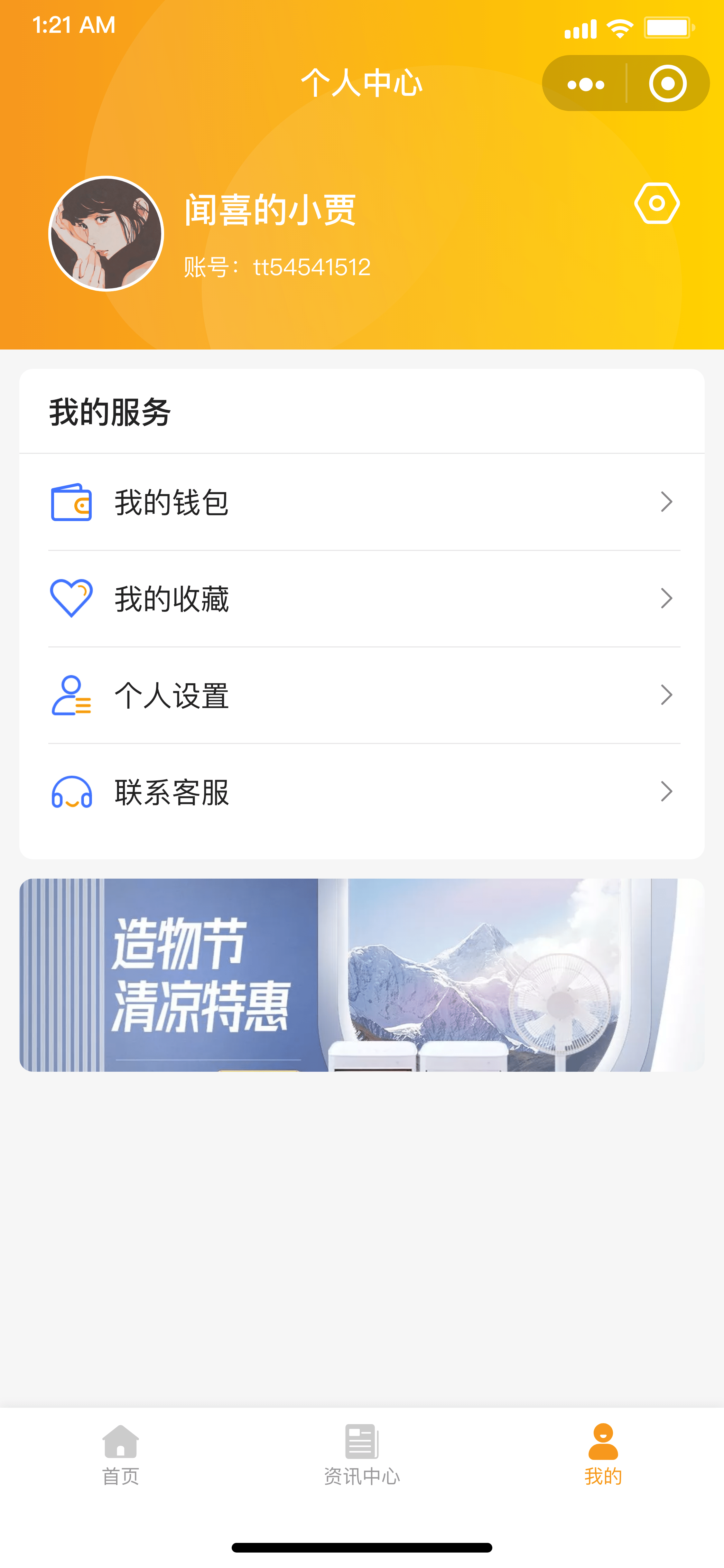Close the mini program via circle button
This screenshot has width=724, height=1568.
pos(667,84)
